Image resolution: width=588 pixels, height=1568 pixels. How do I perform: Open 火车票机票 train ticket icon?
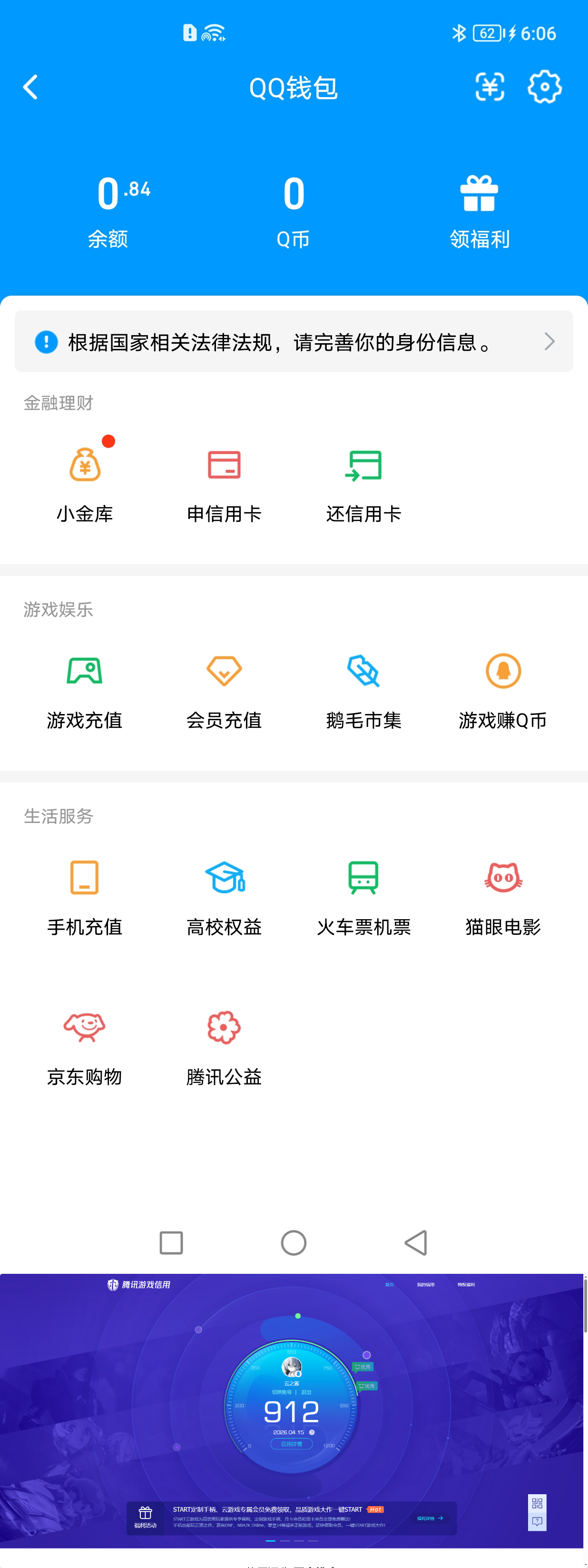[x=363, y=878]
